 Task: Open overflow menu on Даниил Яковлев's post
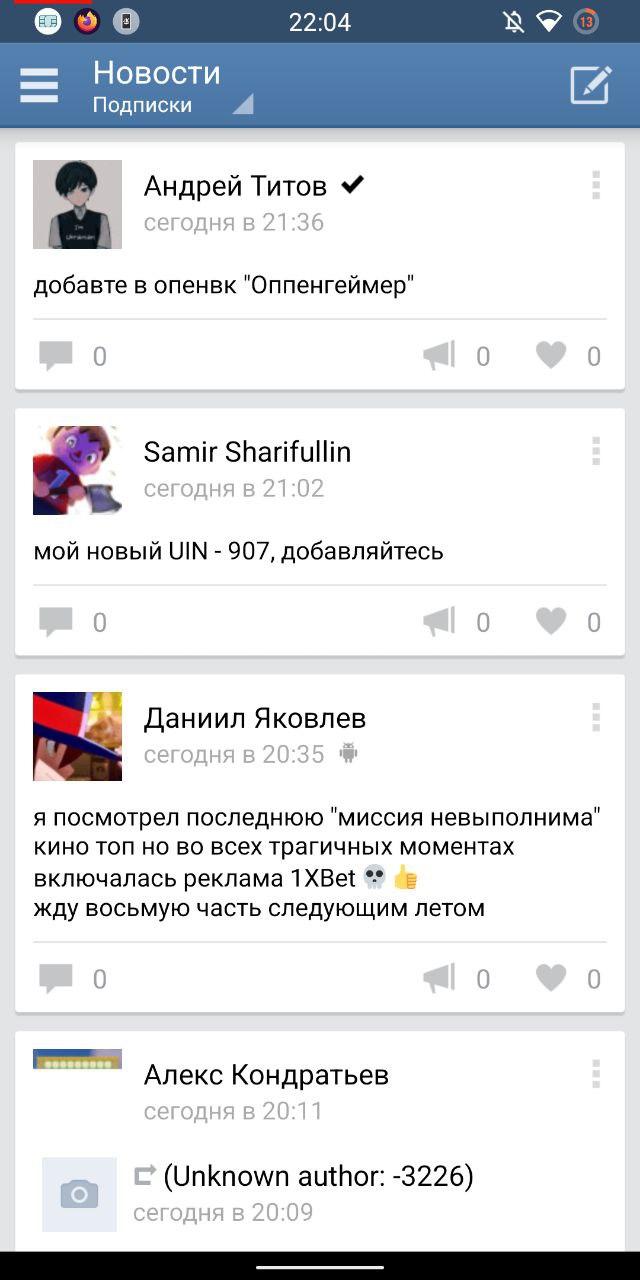coord(596,717)
